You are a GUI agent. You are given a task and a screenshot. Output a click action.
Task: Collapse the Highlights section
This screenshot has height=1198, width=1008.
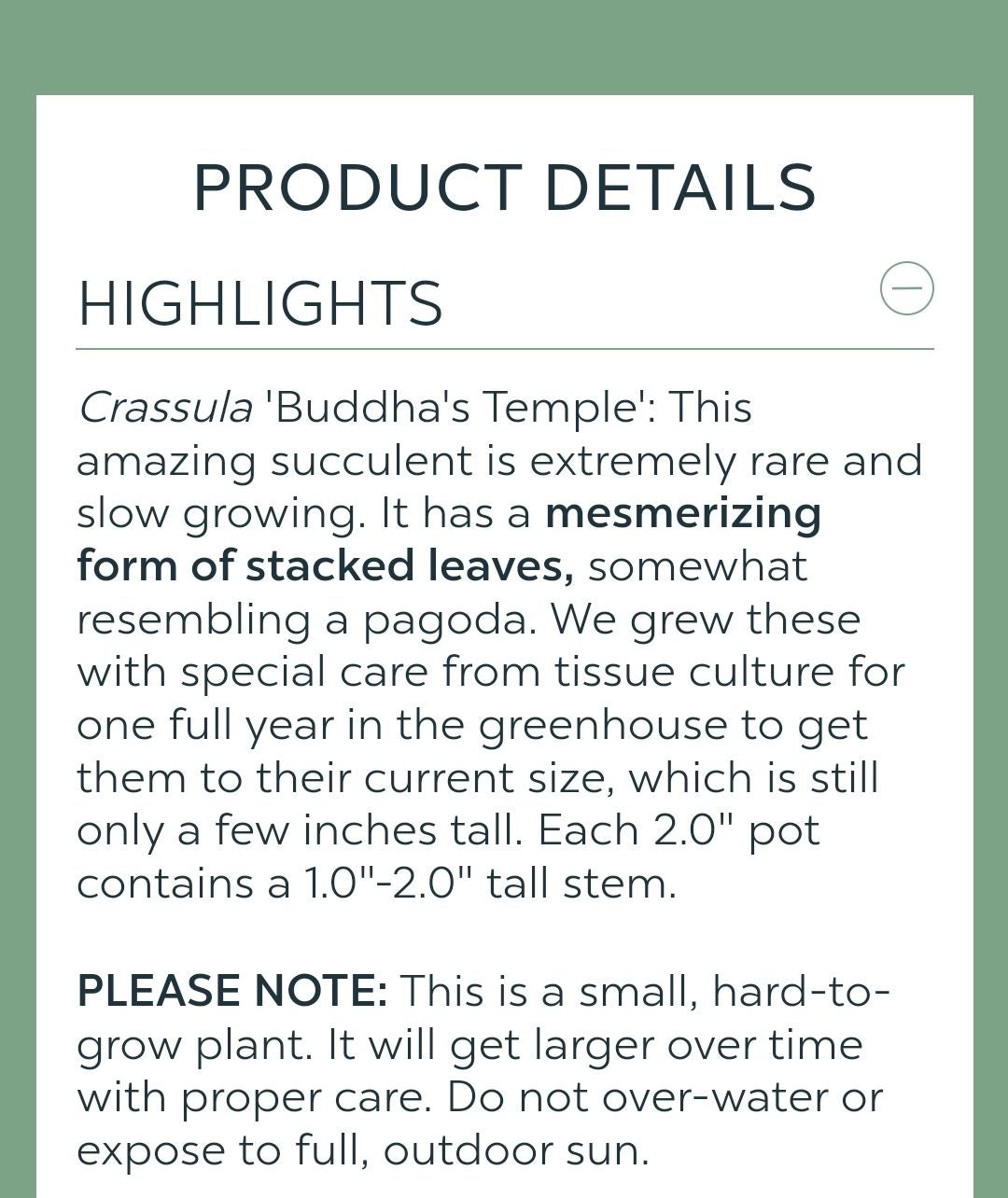[906, 287]
